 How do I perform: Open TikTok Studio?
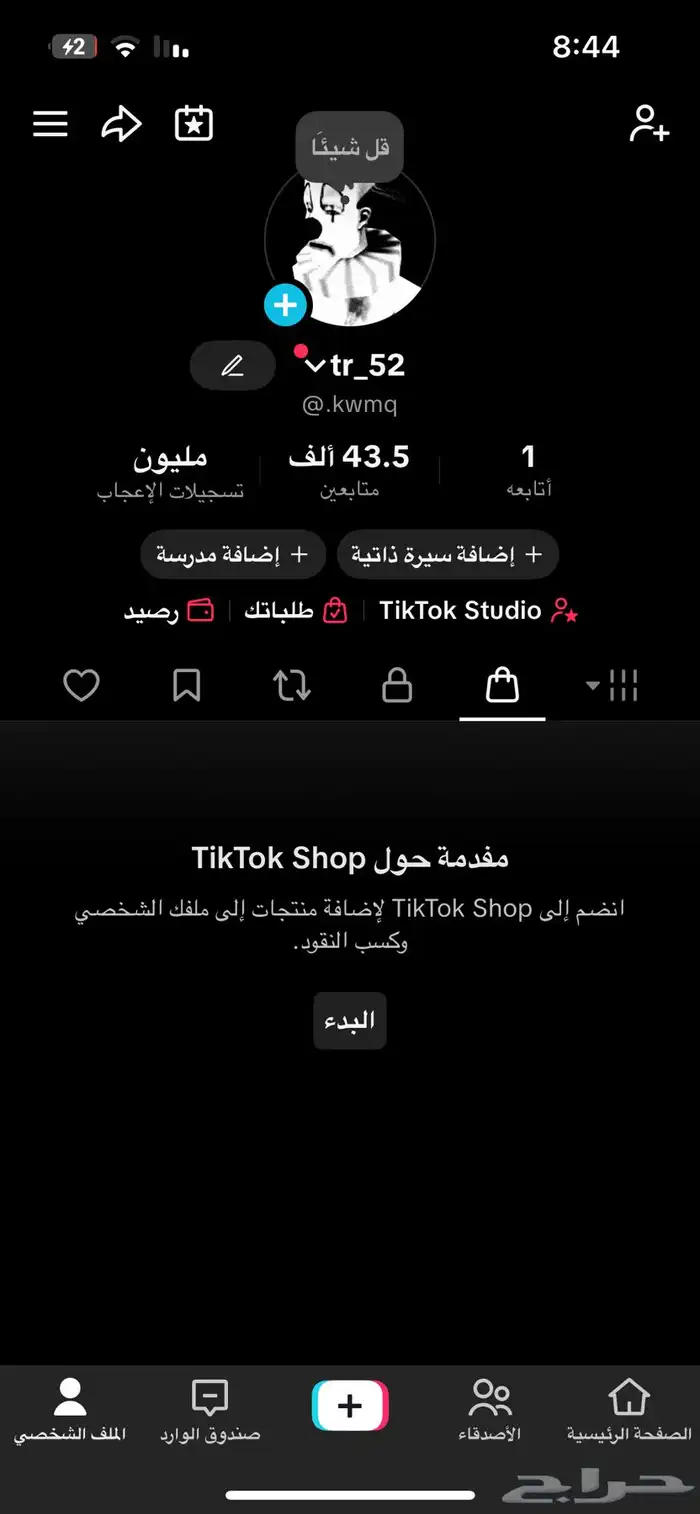point(478,611)
